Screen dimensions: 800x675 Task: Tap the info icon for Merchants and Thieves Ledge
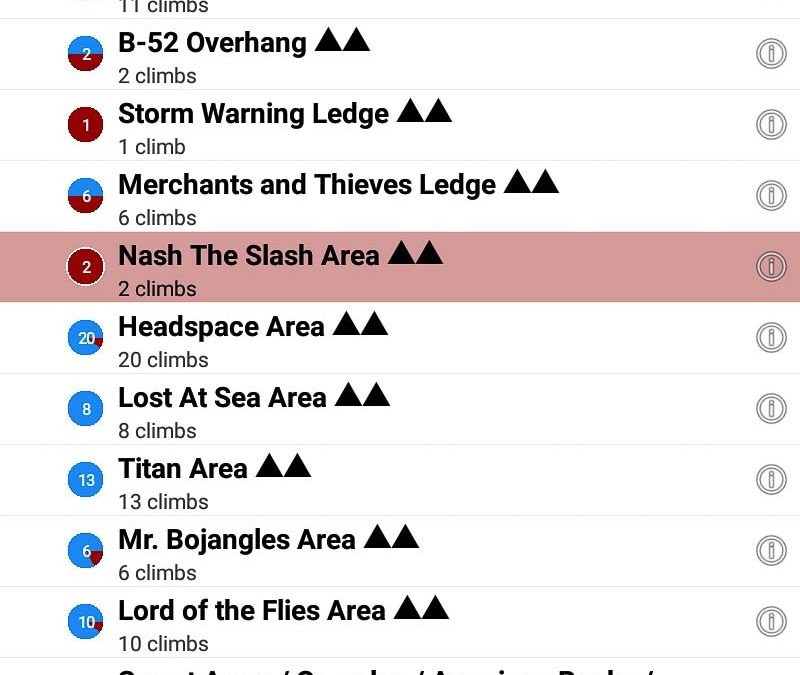point(771,196)
